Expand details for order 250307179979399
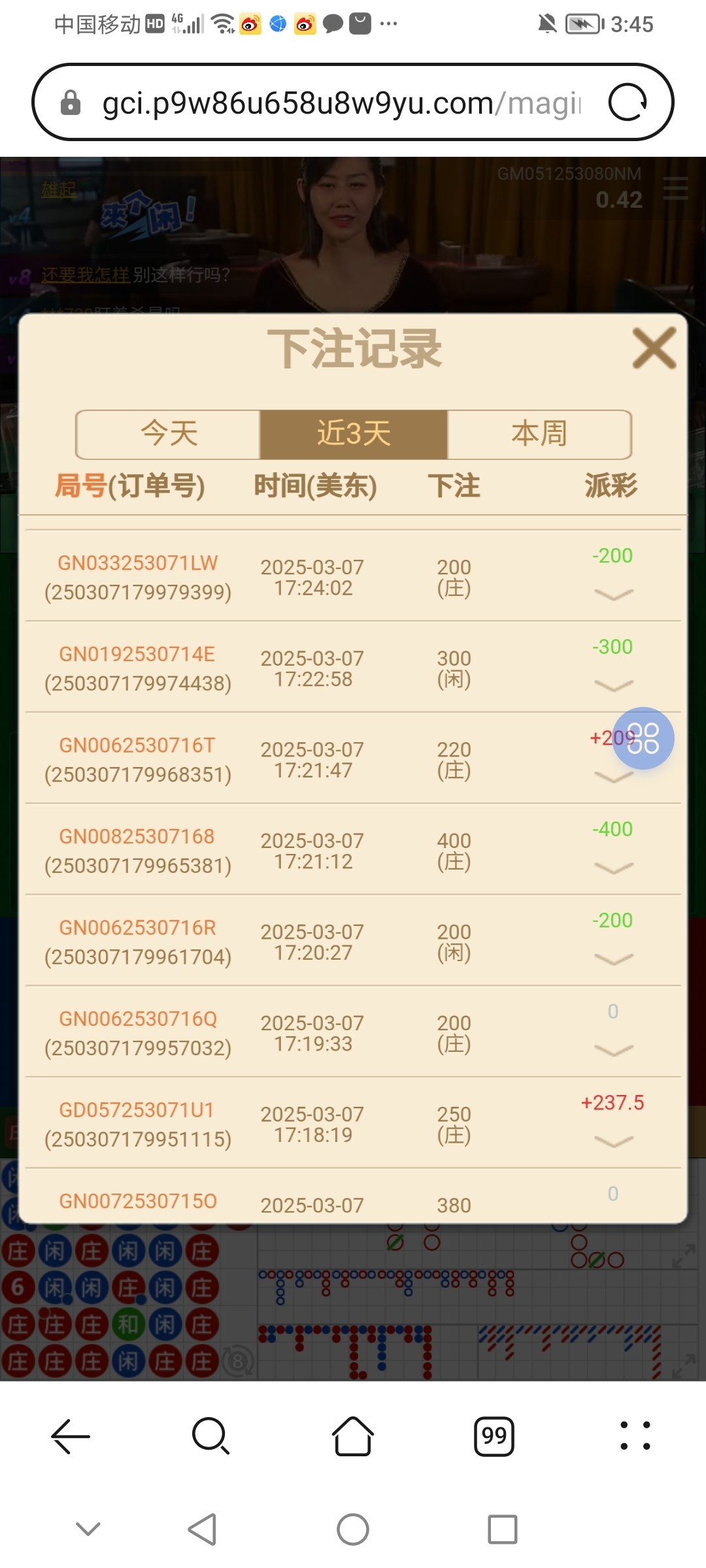Image resolution: width=706 pixels, height=1568 pixels. (x=613, y=594)
